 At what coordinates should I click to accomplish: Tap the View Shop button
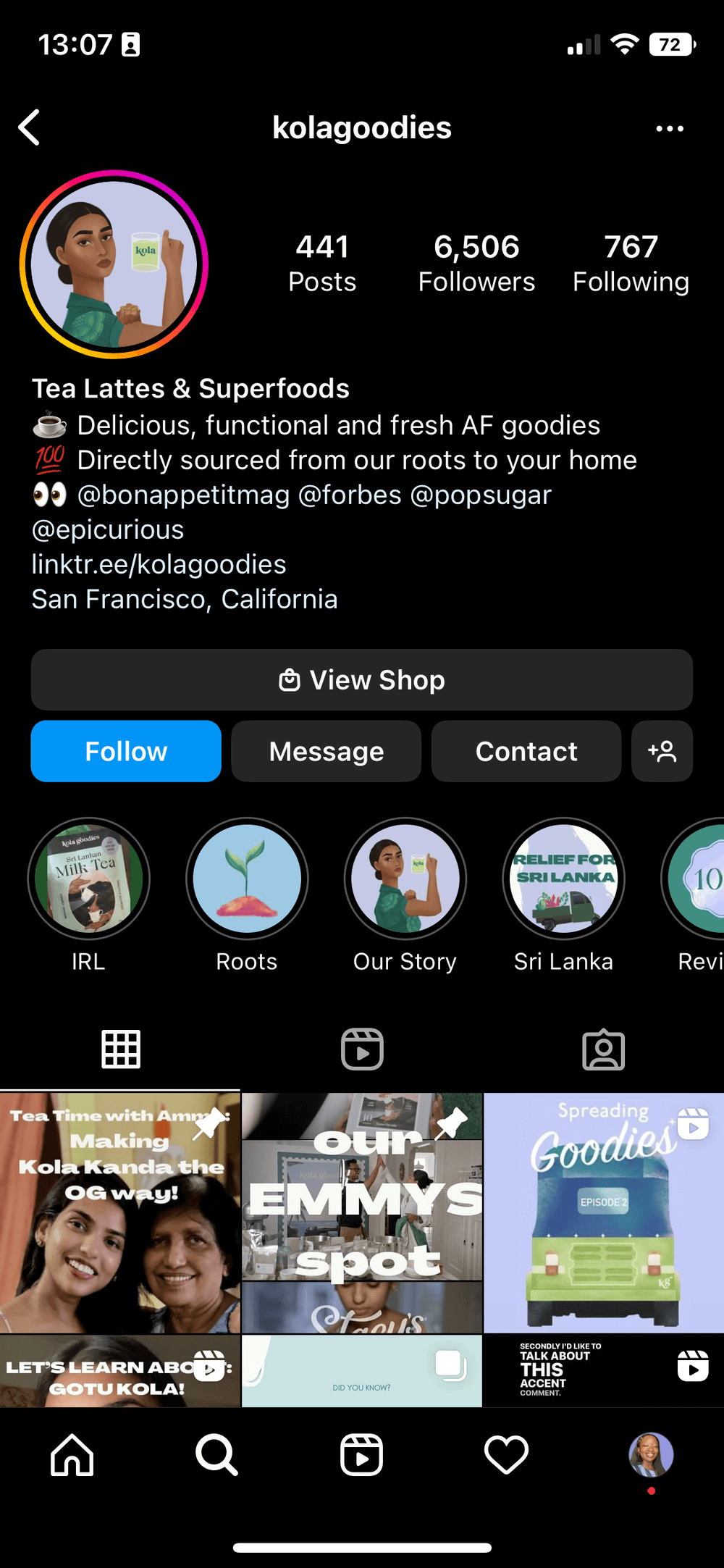pos(362,679)
